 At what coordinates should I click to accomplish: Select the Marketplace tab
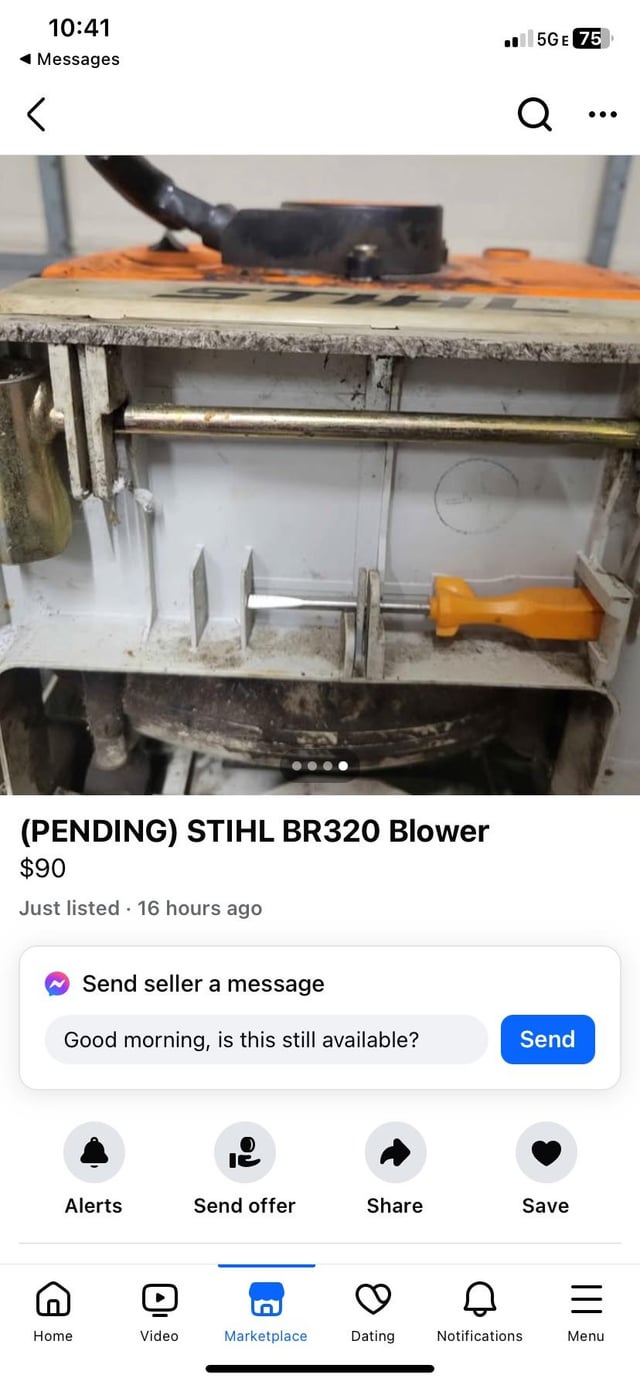[x=266, y=1310]
